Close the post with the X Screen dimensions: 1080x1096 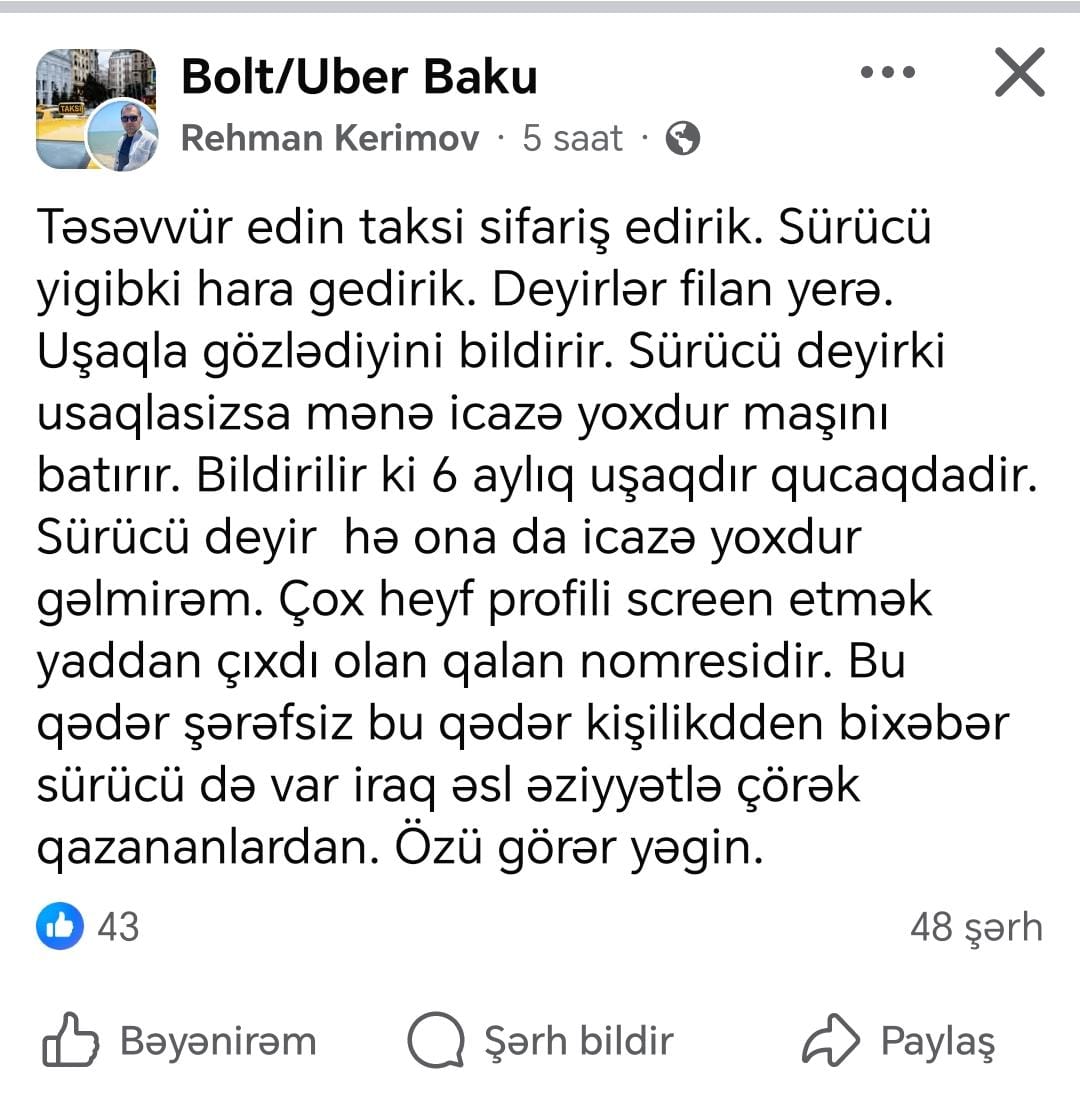(x=1019, y=73)
